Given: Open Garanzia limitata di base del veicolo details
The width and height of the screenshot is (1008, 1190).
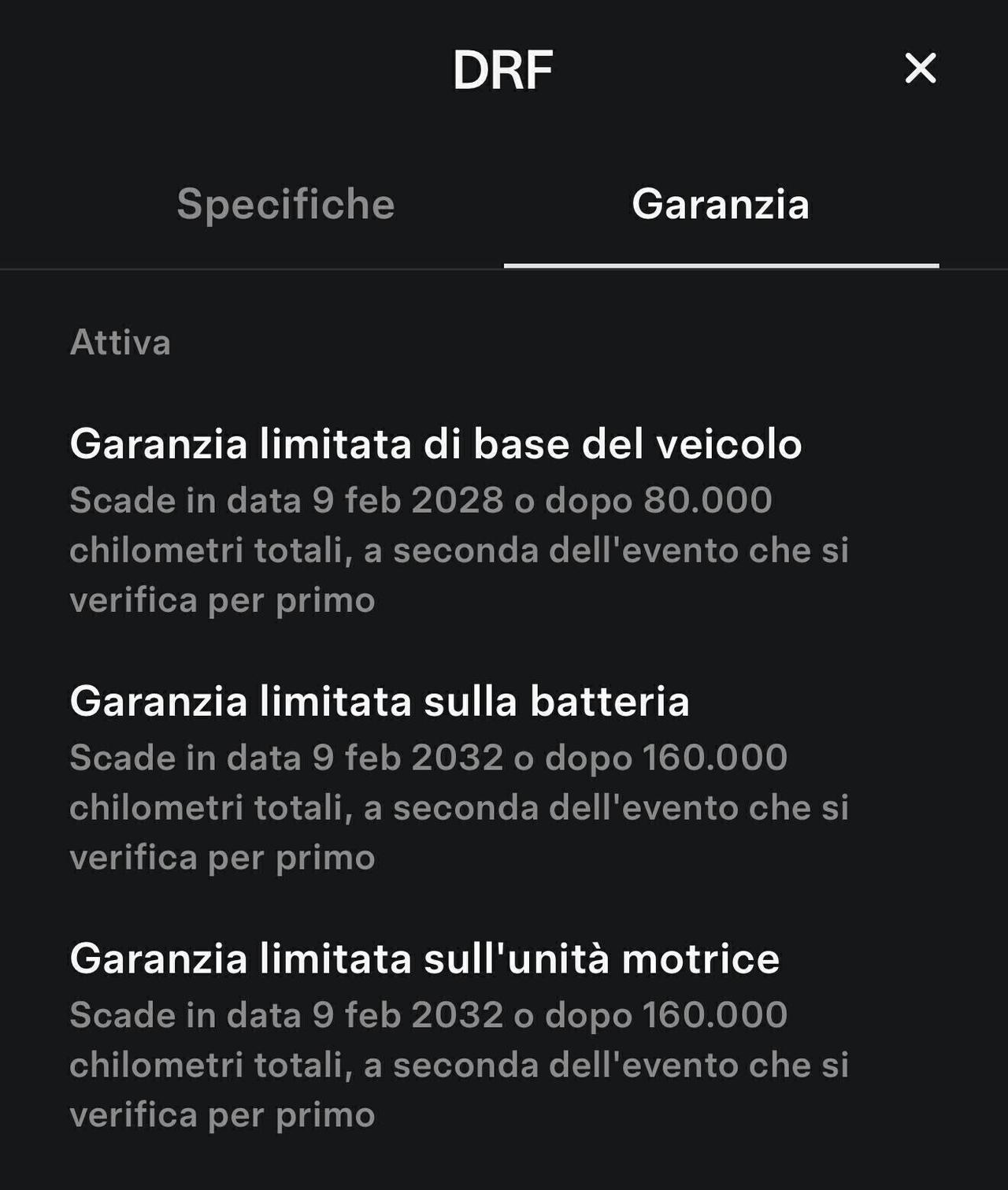Looking at the screenshot, I should click(x=435, y=445).
